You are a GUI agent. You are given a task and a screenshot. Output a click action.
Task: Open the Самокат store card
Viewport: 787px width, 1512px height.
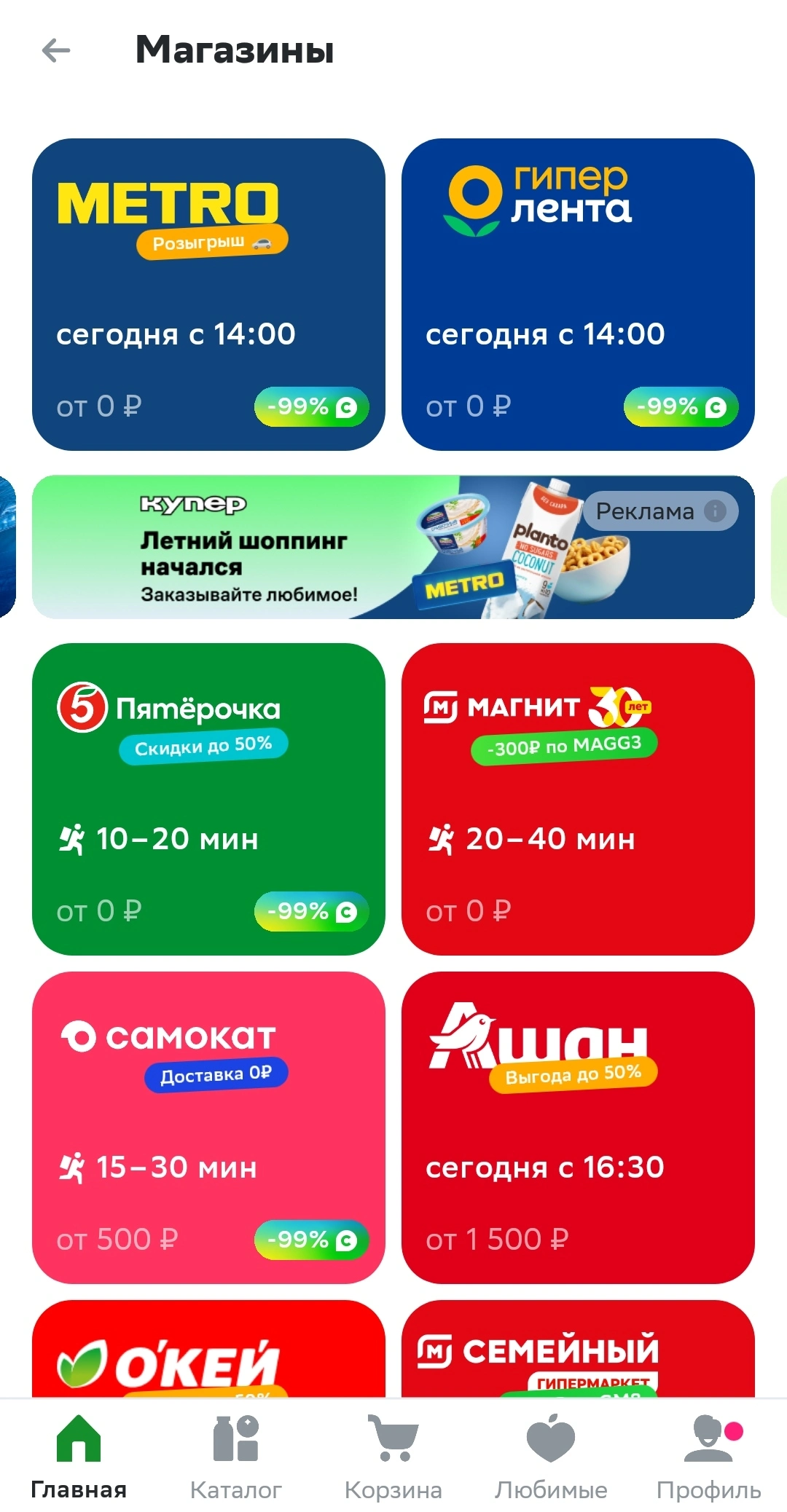pos(208,1127)
